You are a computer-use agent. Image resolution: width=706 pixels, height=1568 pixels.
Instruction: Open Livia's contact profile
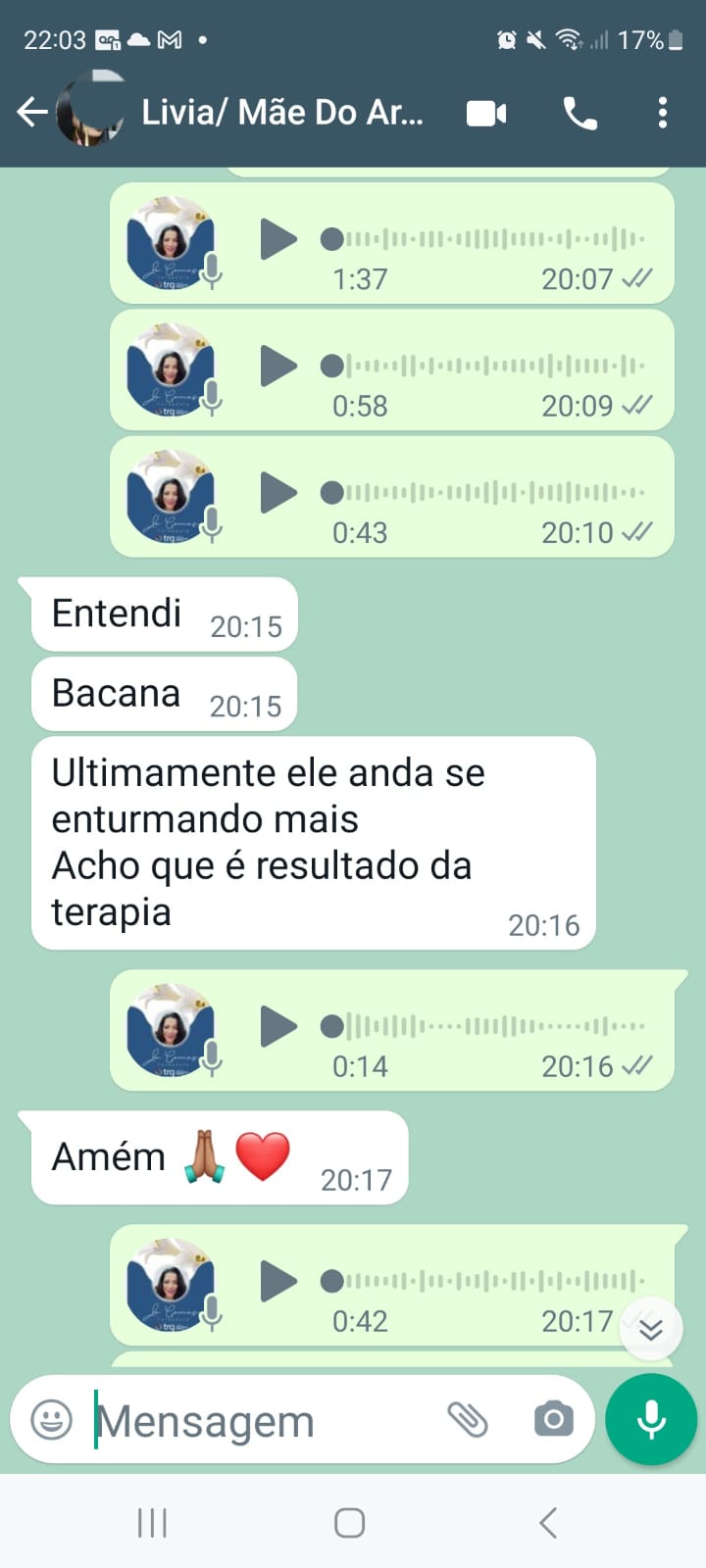[282, 113]
